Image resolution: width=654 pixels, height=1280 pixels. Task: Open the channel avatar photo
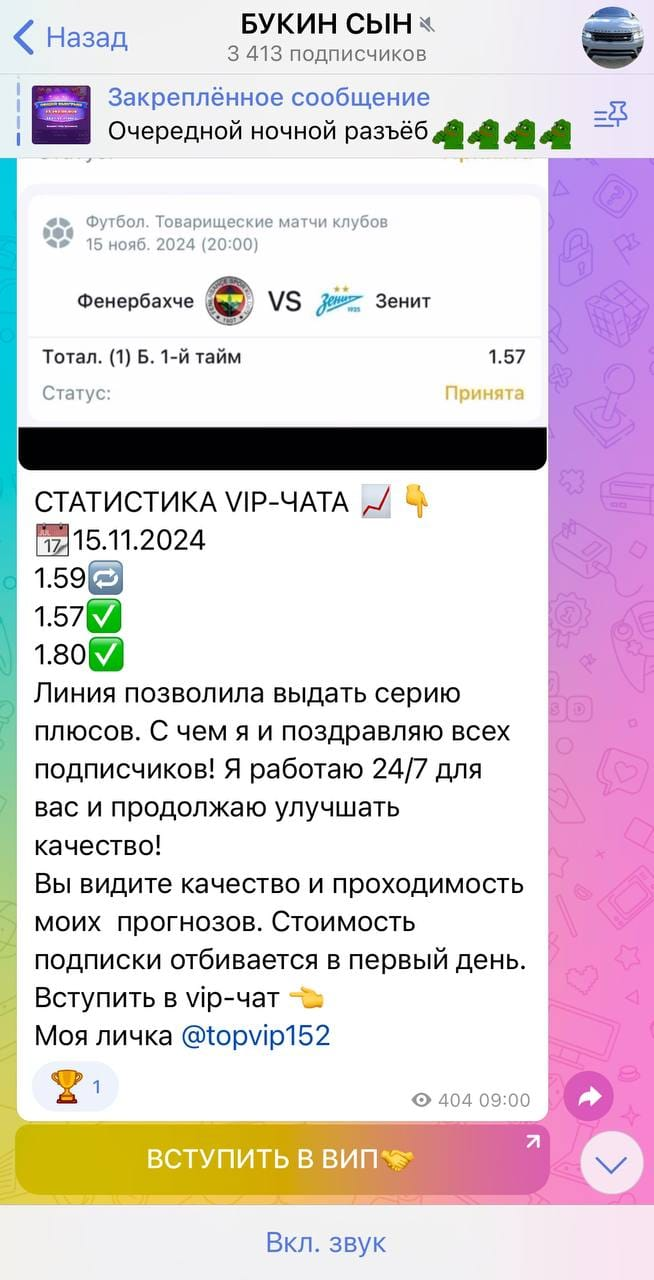click(x=613, y=37)
